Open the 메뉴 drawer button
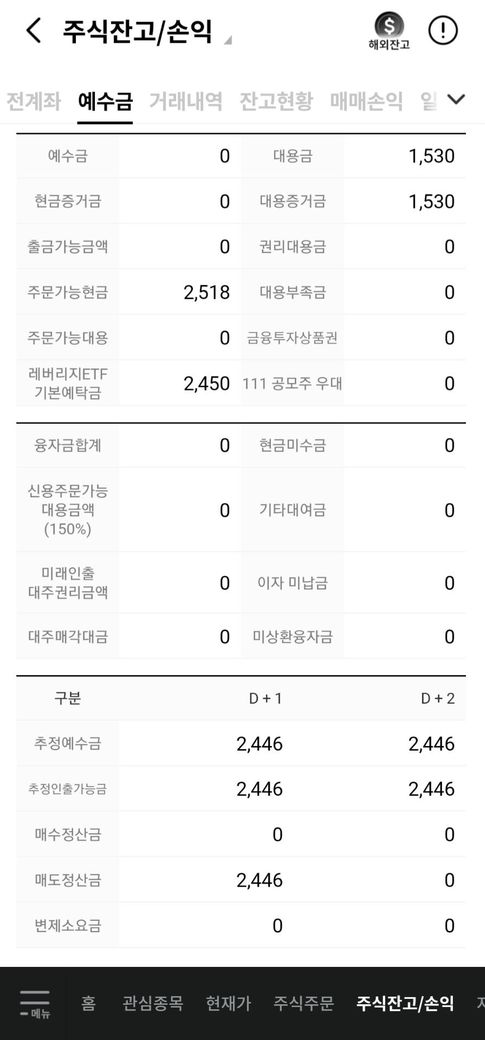This screenshot has height=1040, width=485. [x=35, y=1003]
